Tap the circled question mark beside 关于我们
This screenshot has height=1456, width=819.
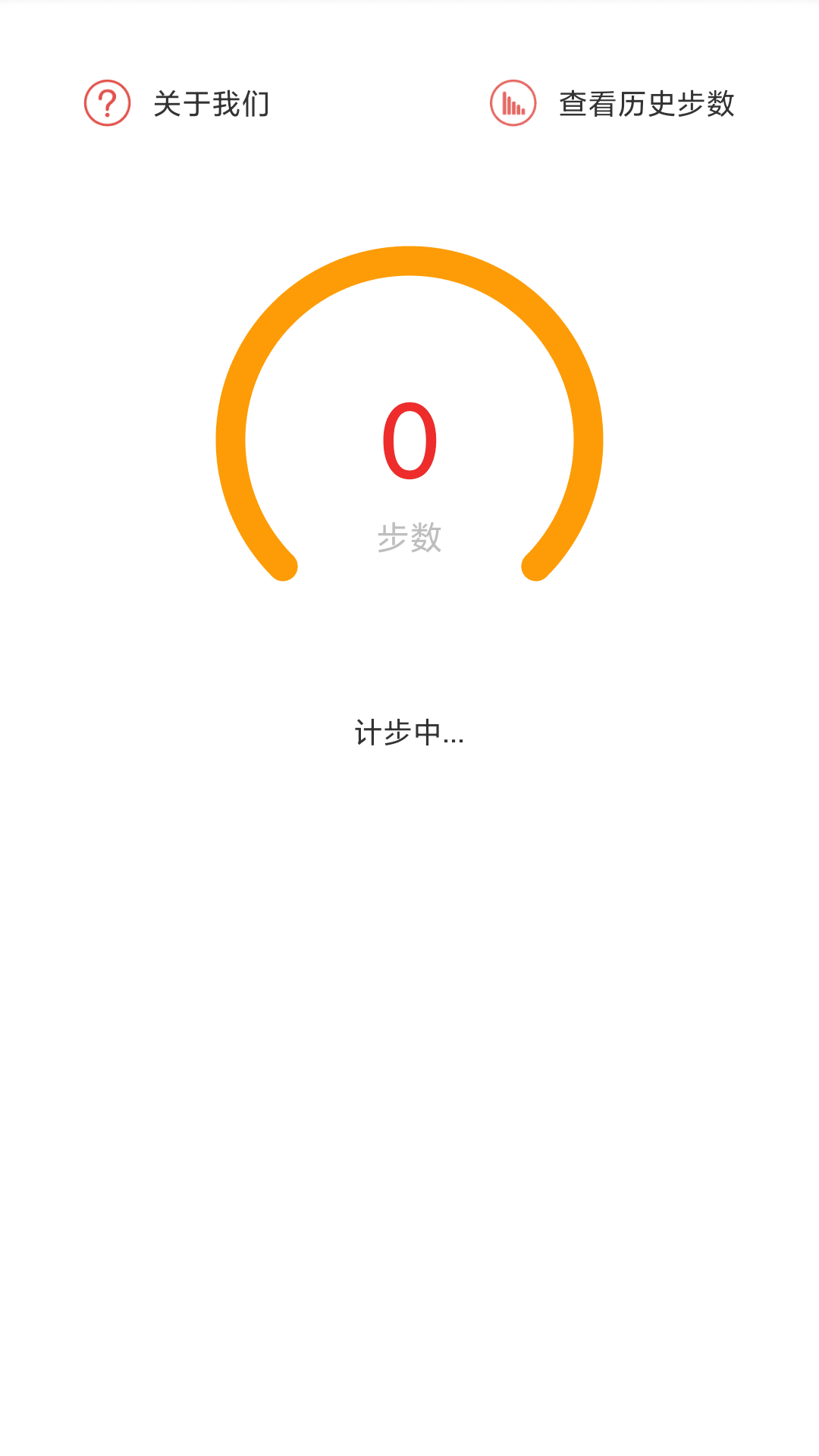pos(107,104)
